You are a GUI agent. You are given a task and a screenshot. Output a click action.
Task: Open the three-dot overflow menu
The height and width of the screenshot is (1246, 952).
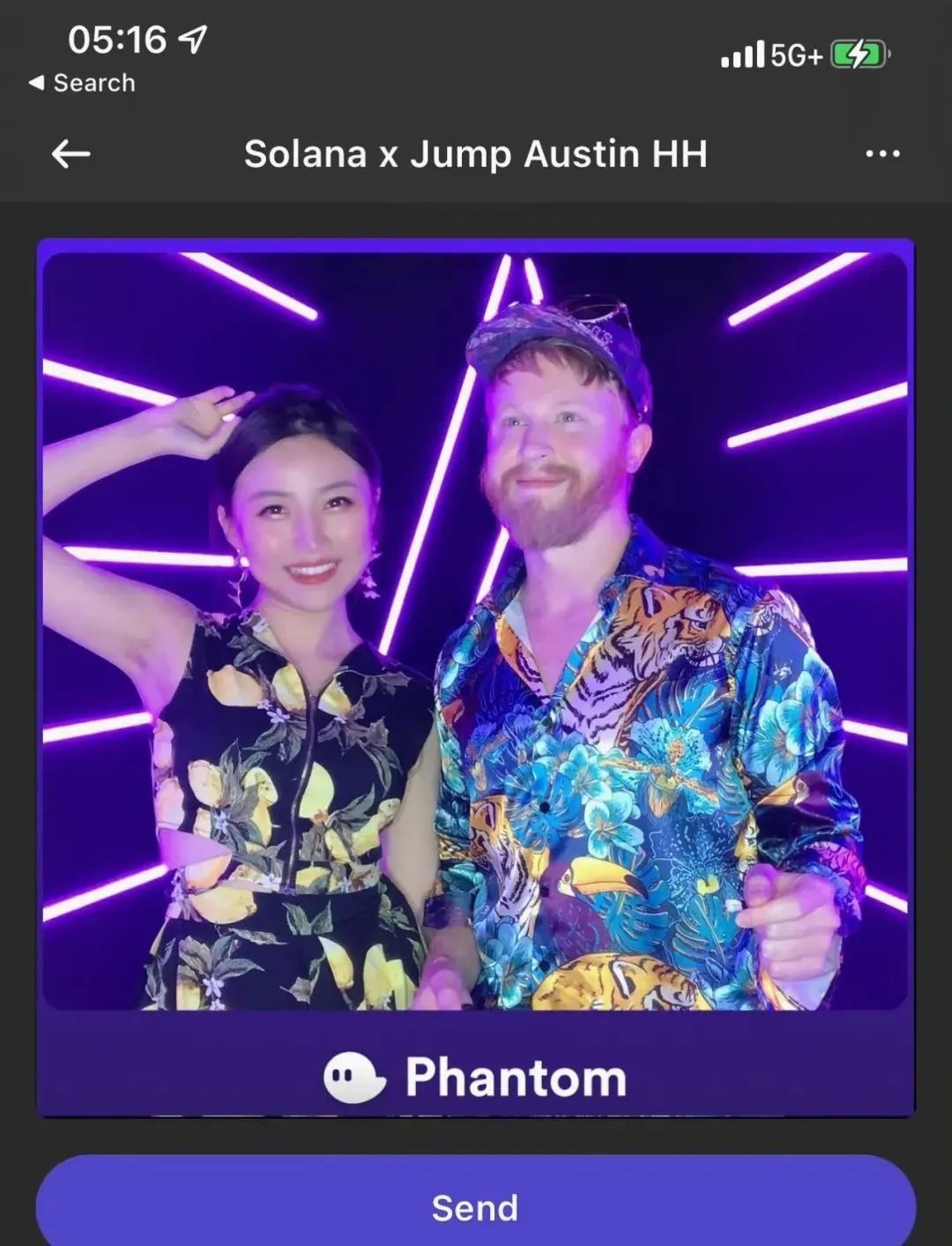click(882, 154)
